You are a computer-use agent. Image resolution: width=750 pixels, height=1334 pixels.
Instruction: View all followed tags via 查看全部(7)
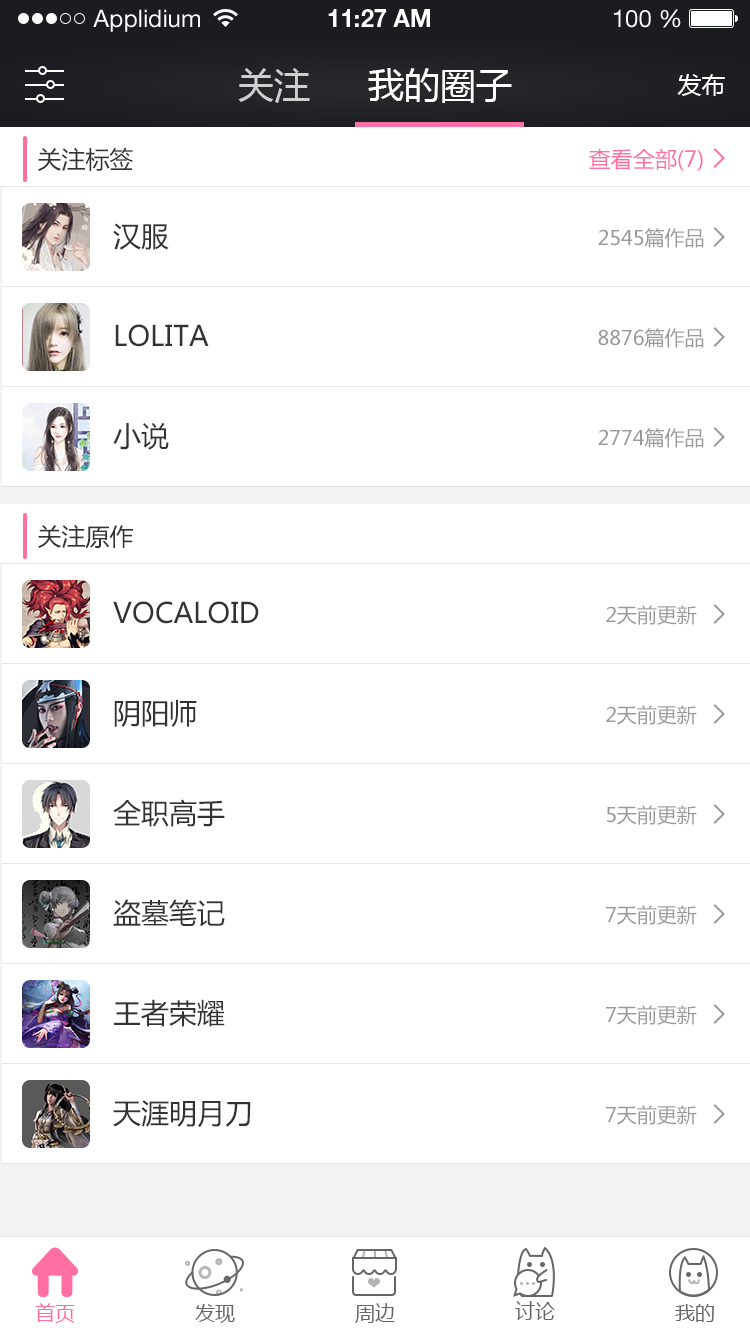tap(656, 160)
